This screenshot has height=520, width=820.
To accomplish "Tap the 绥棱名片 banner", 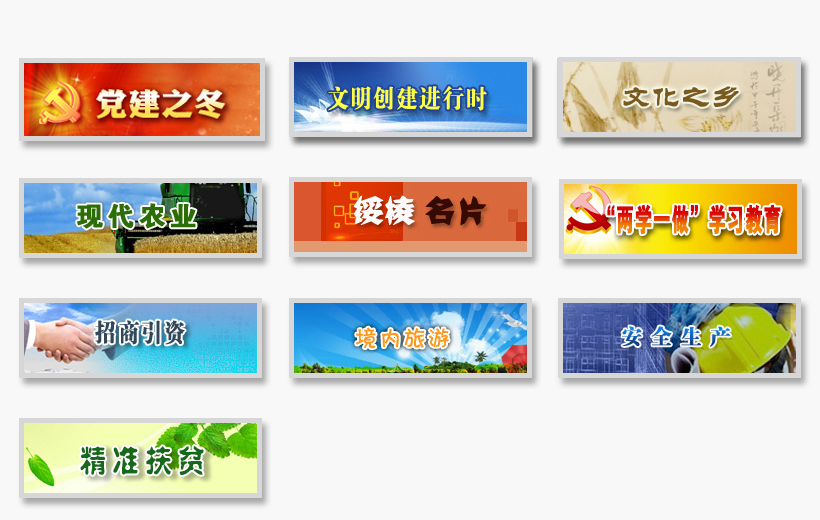I will [x=410, y=217].
